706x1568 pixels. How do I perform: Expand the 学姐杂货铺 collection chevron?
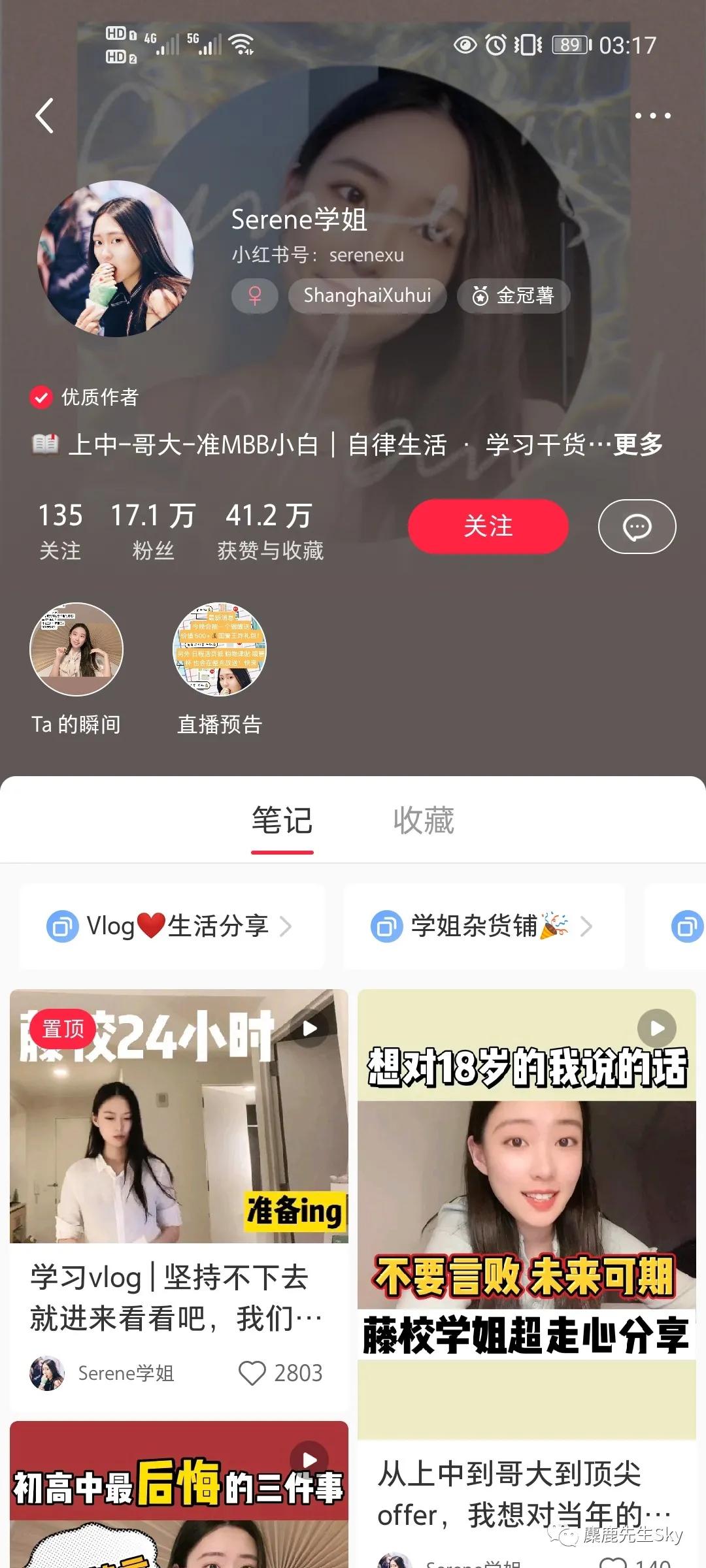point(585,926)
